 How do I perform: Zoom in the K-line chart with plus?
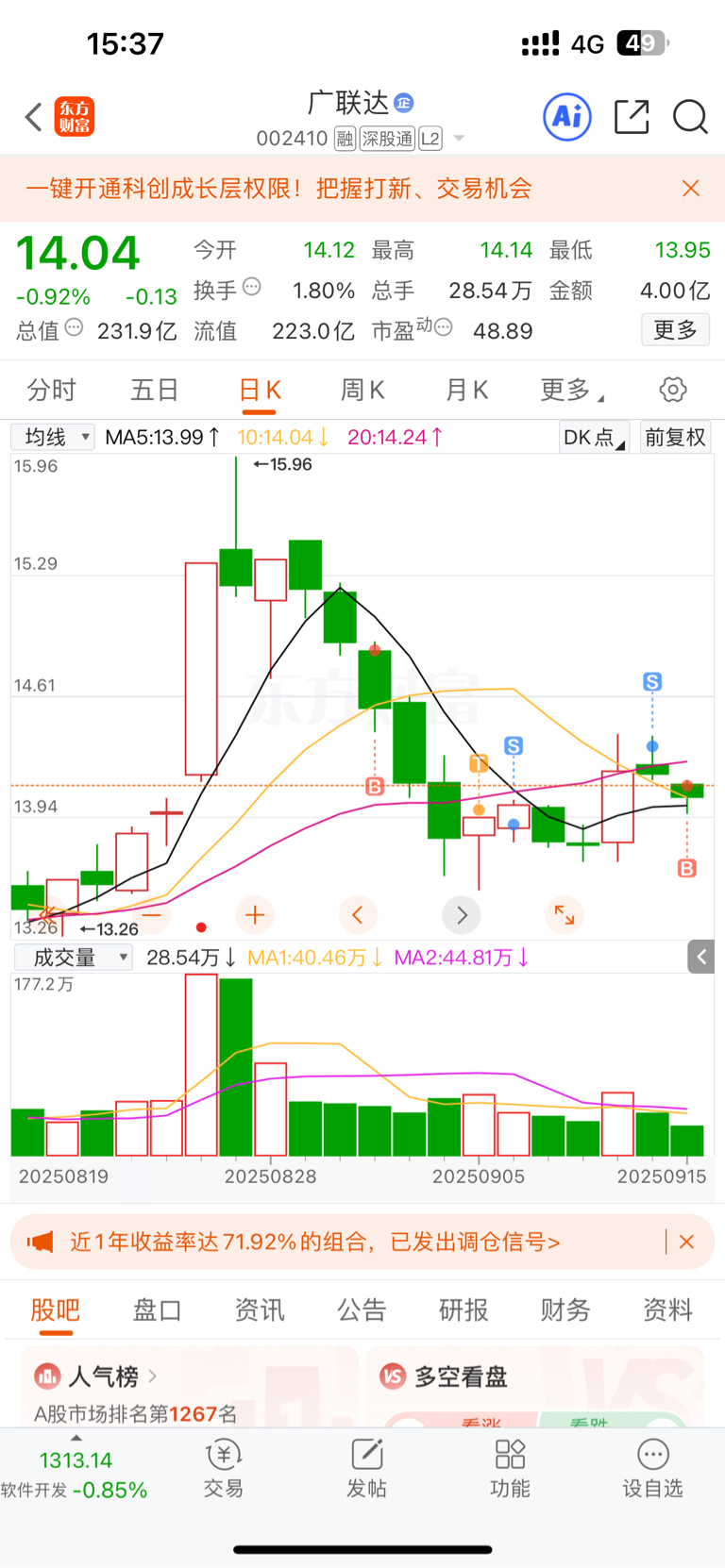pos(255,914)
